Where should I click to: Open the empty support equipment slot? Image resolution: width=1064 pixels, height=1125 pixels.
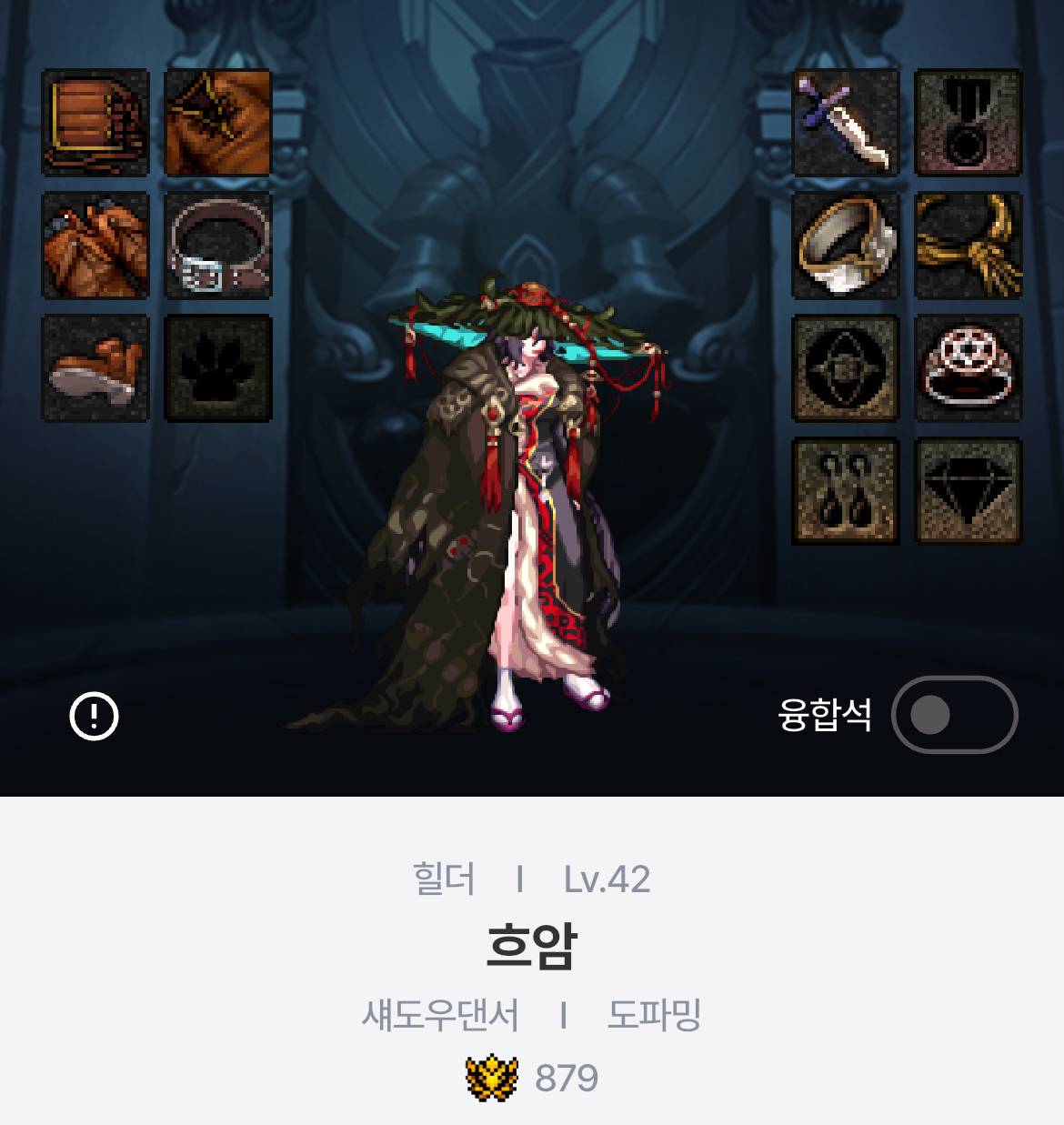point(846,368)
